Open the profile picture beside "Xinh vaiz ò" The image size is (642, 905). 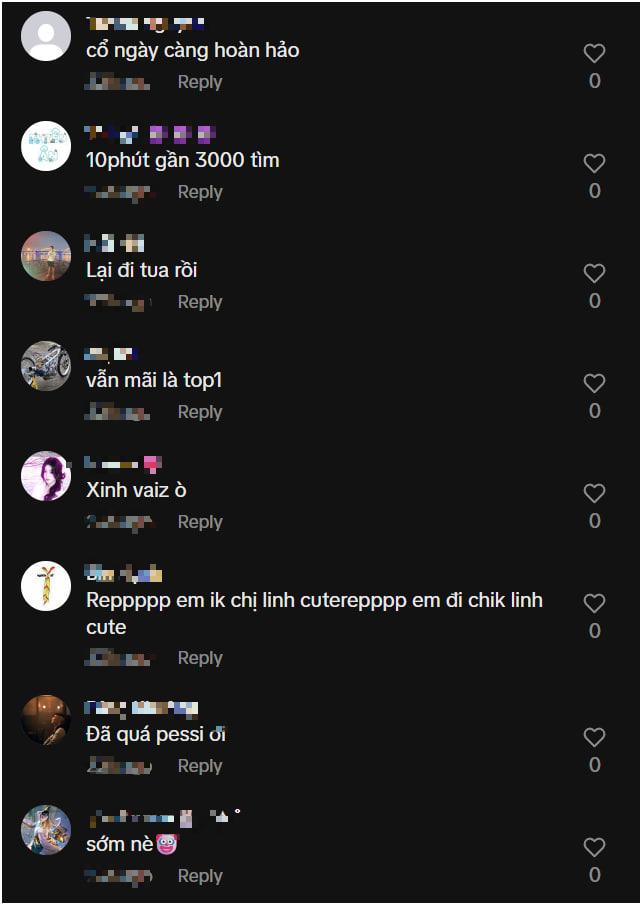[x=46, y=476]
